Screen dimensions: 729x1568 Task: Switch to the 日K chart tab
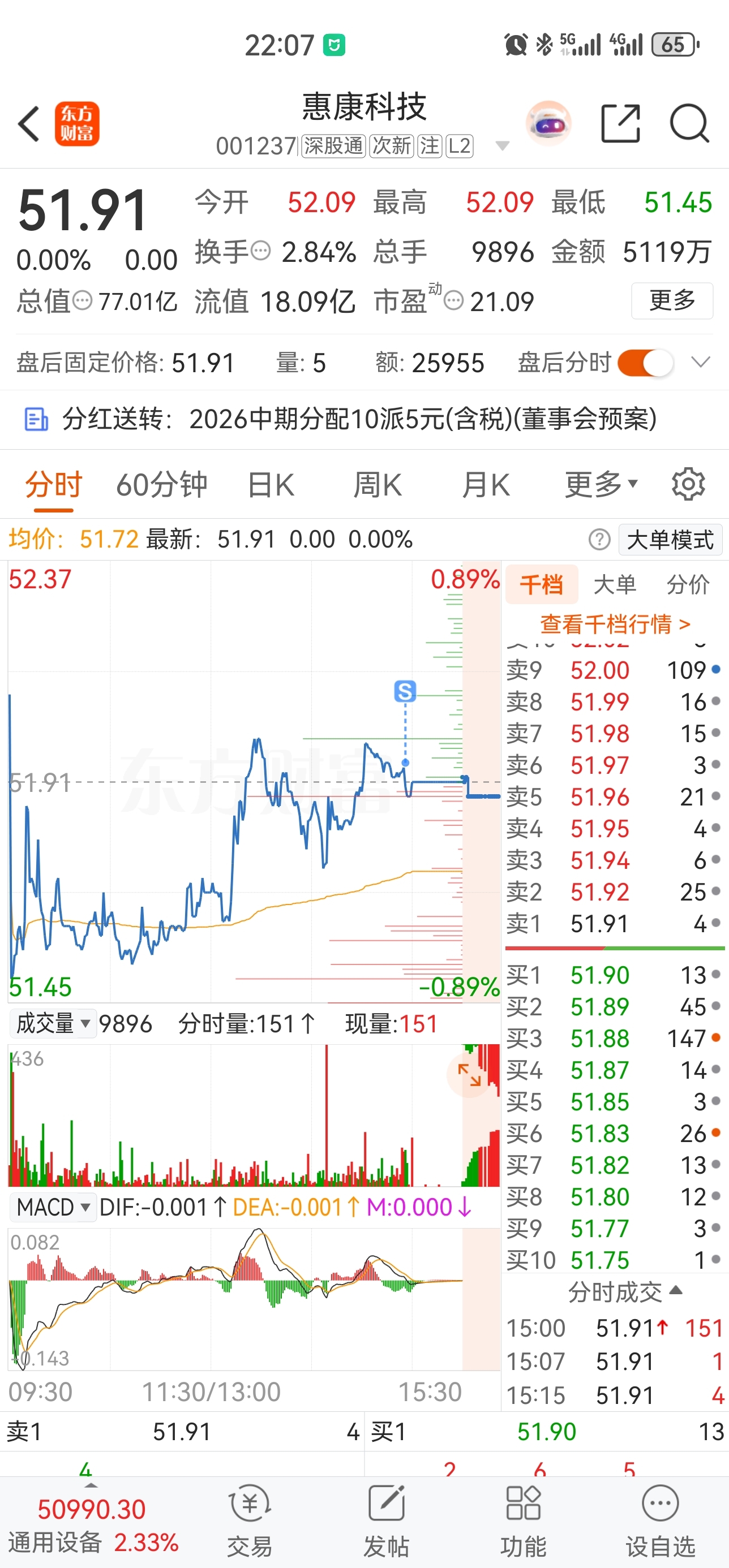point(271,485)
